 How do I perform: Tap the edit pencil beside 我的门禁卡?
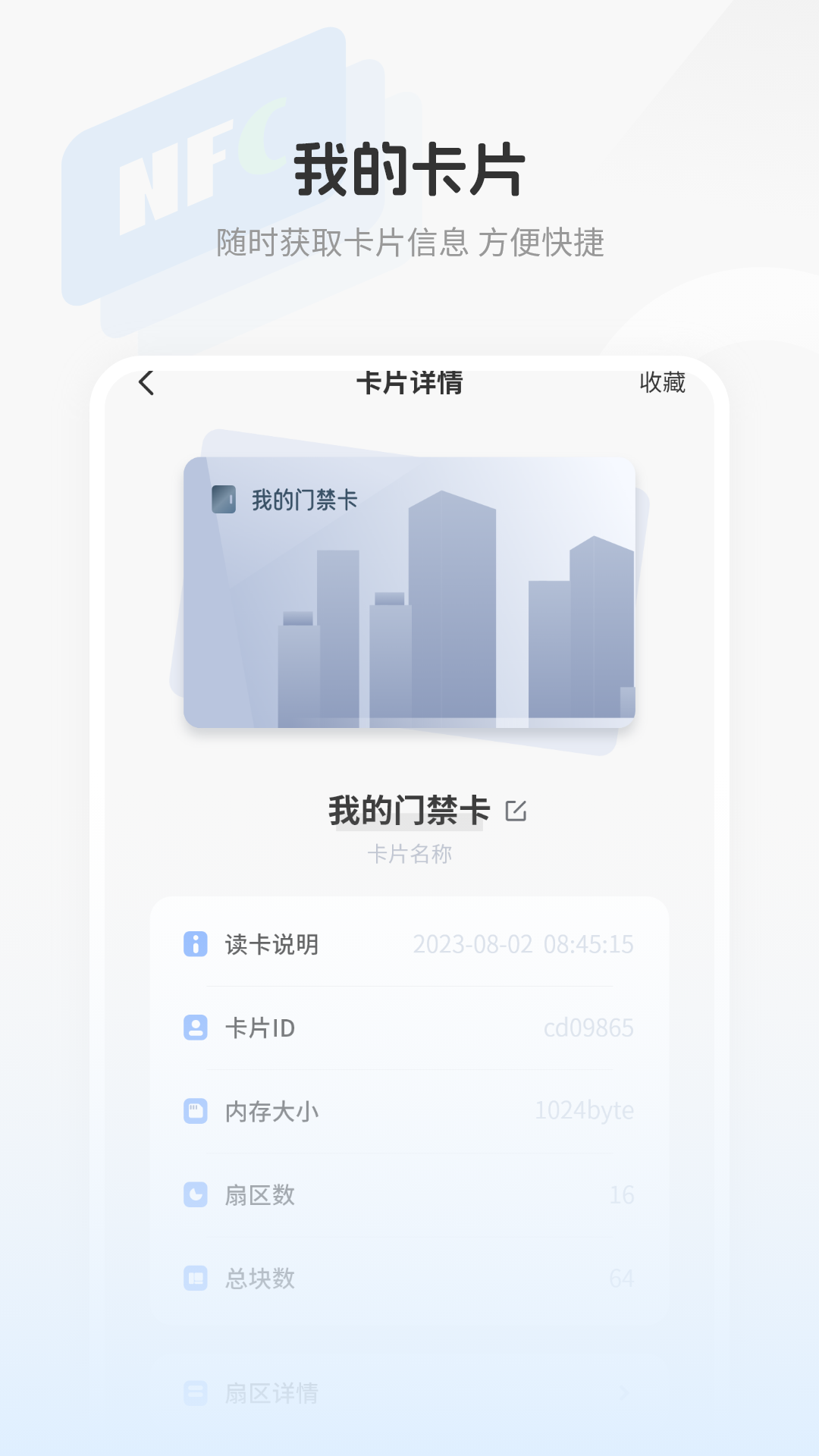point(516,812)
